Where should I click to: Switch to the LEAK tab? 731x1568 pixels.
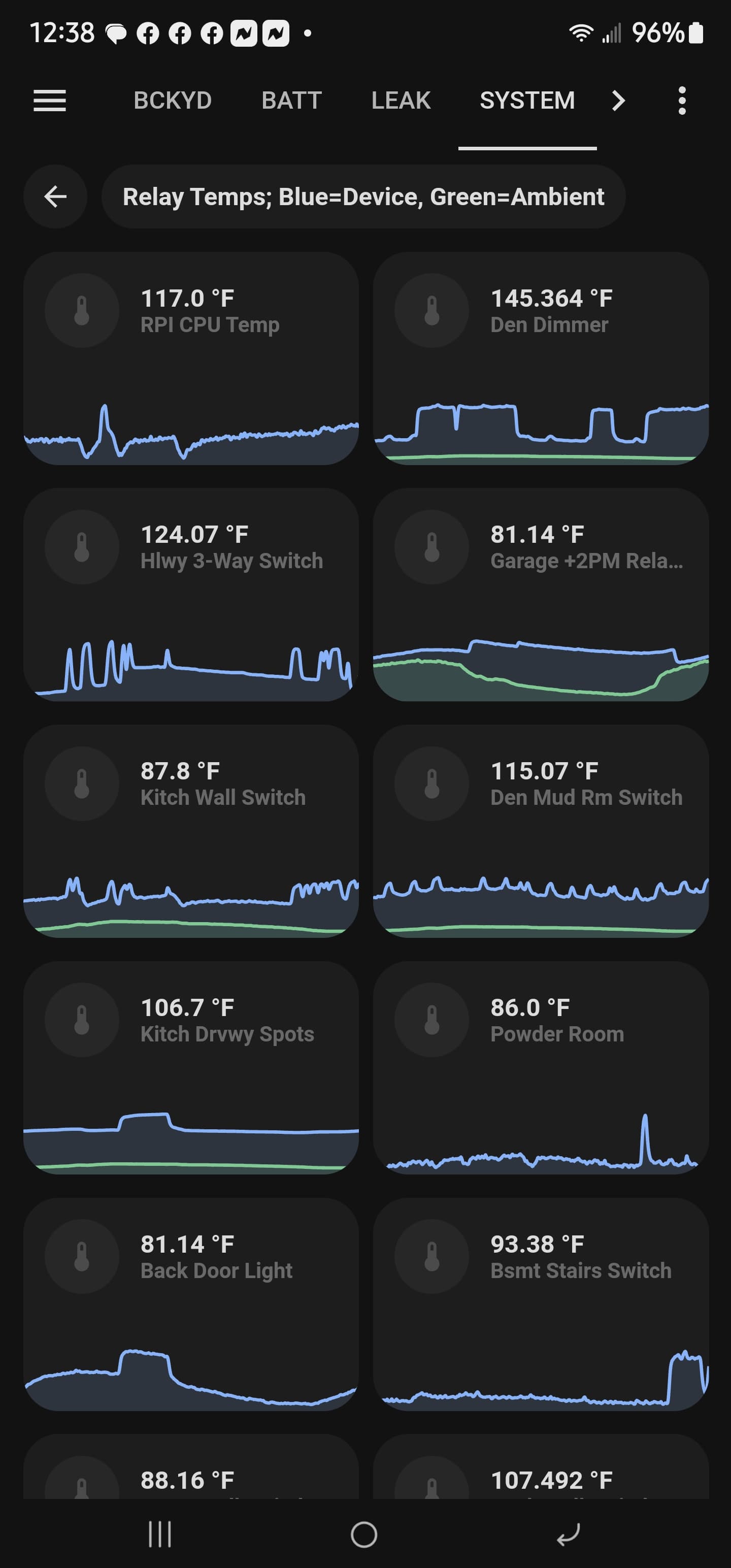click(401, 101)
